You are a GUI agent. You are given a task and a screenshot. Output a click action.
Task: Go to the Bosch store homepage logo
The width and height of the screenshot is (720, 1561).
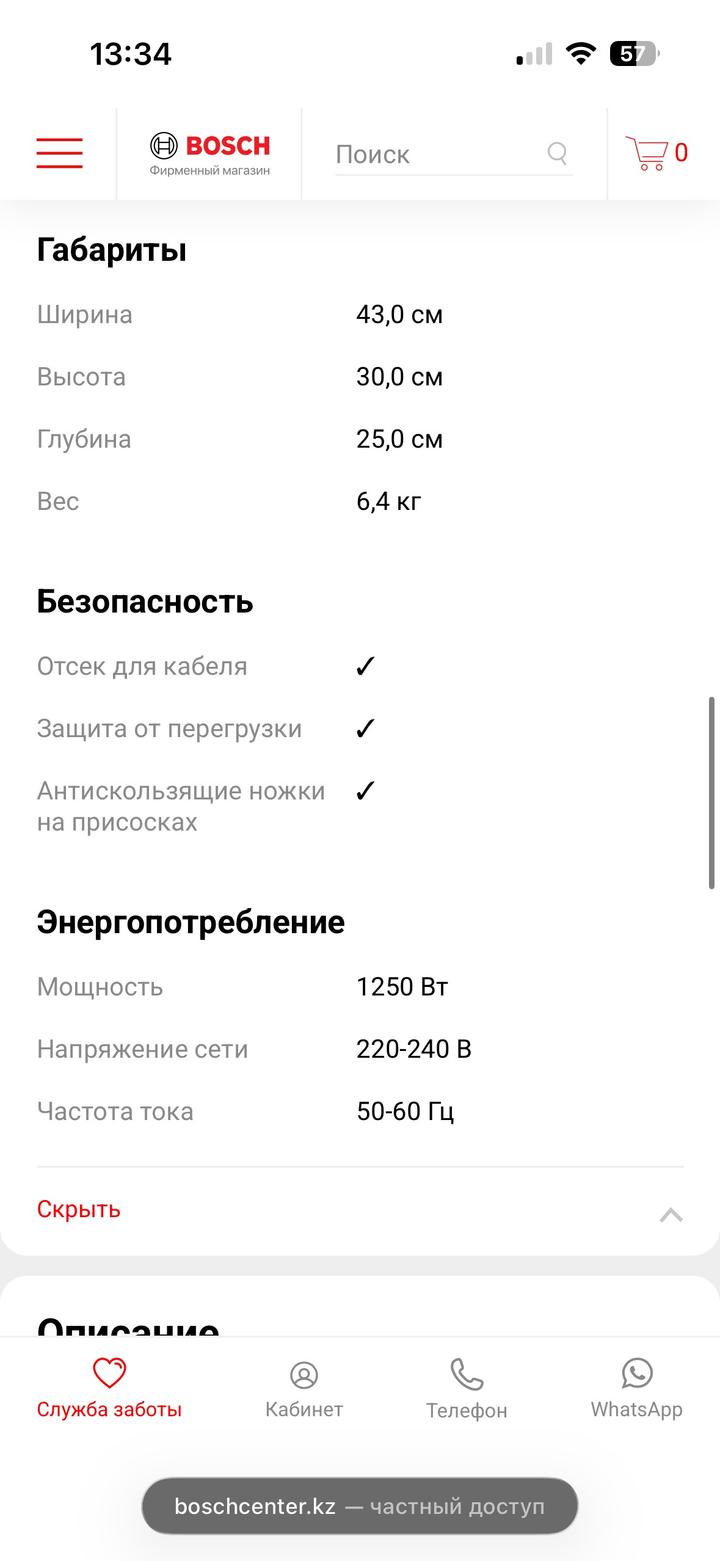coord(210,153)
